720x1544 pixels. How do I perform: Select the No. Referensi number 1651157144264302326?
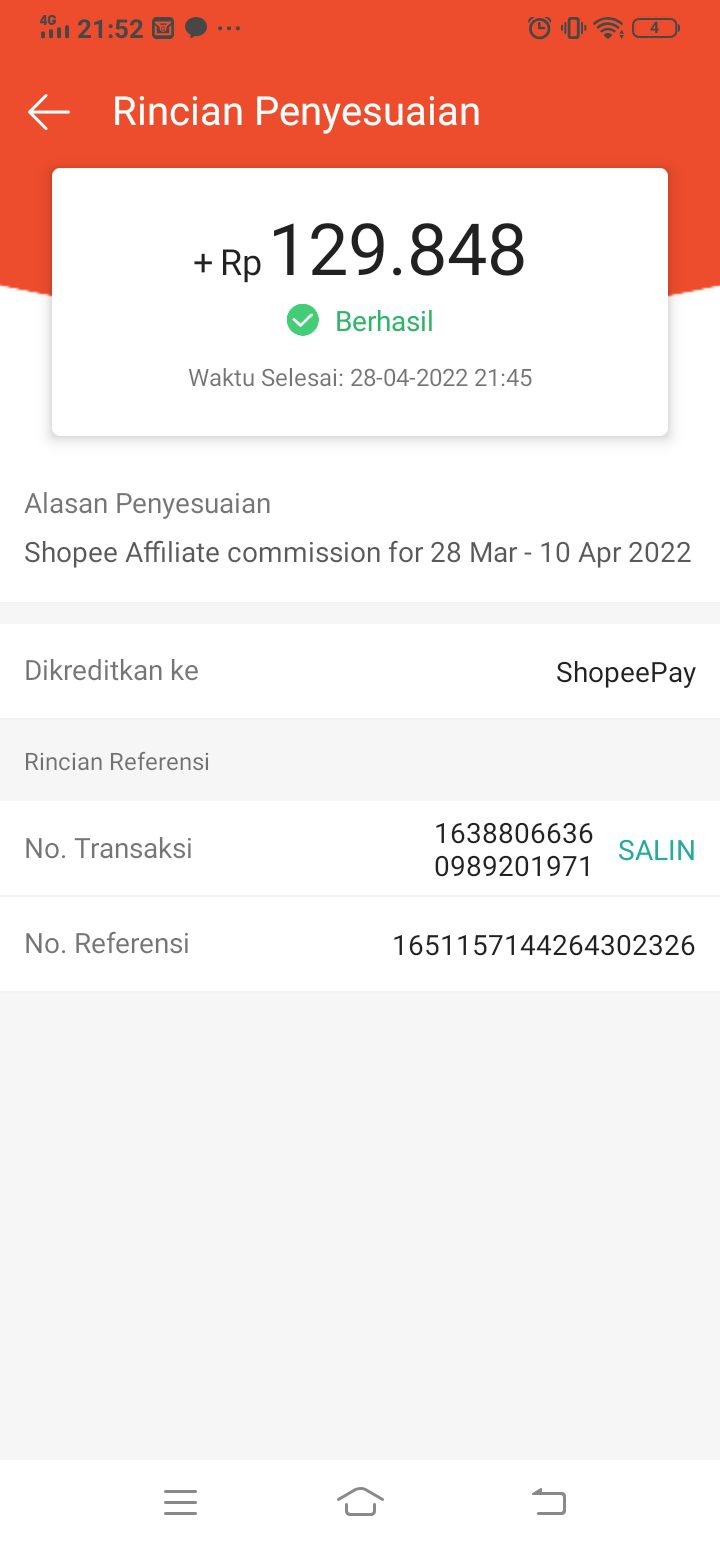point(544,943)
